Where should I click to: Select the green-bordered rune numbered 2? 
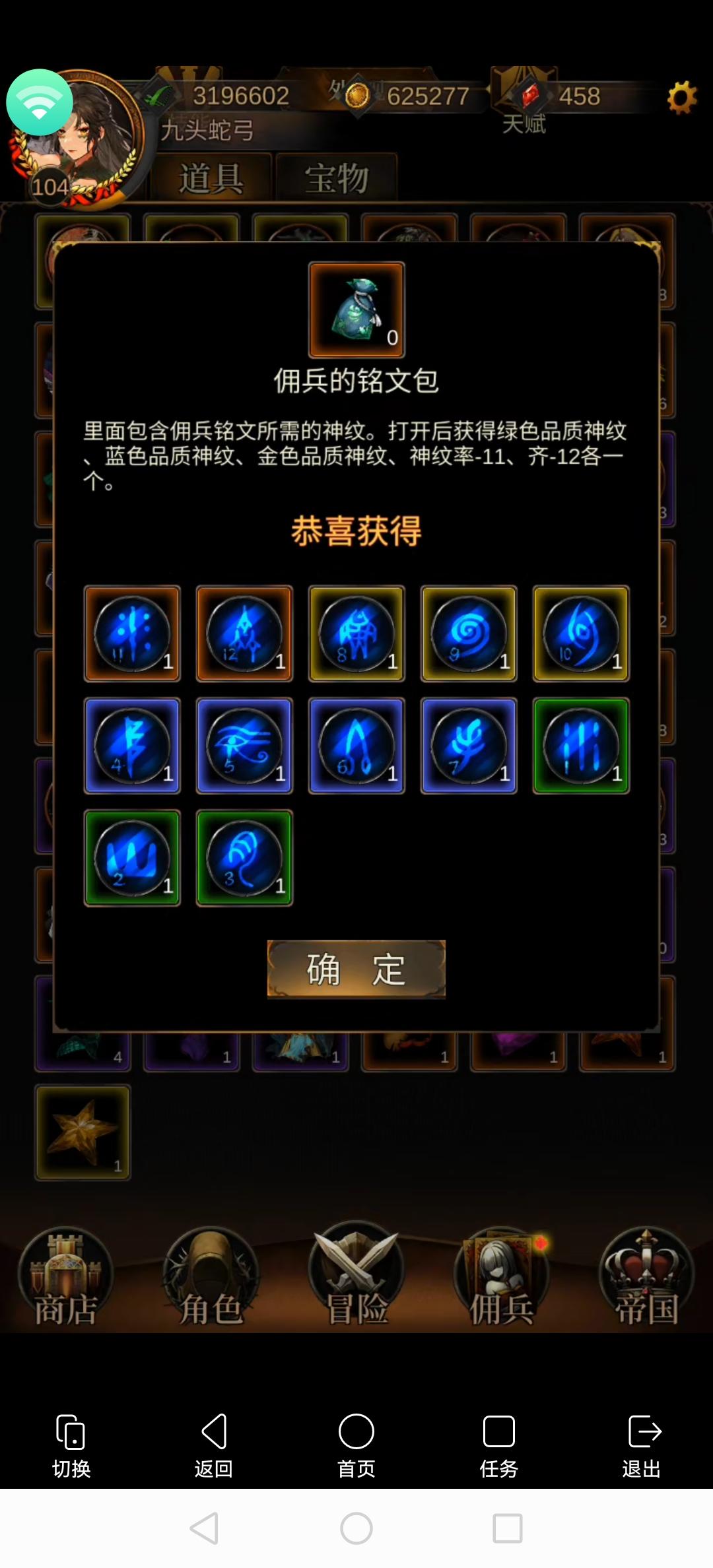pos(132,857)
